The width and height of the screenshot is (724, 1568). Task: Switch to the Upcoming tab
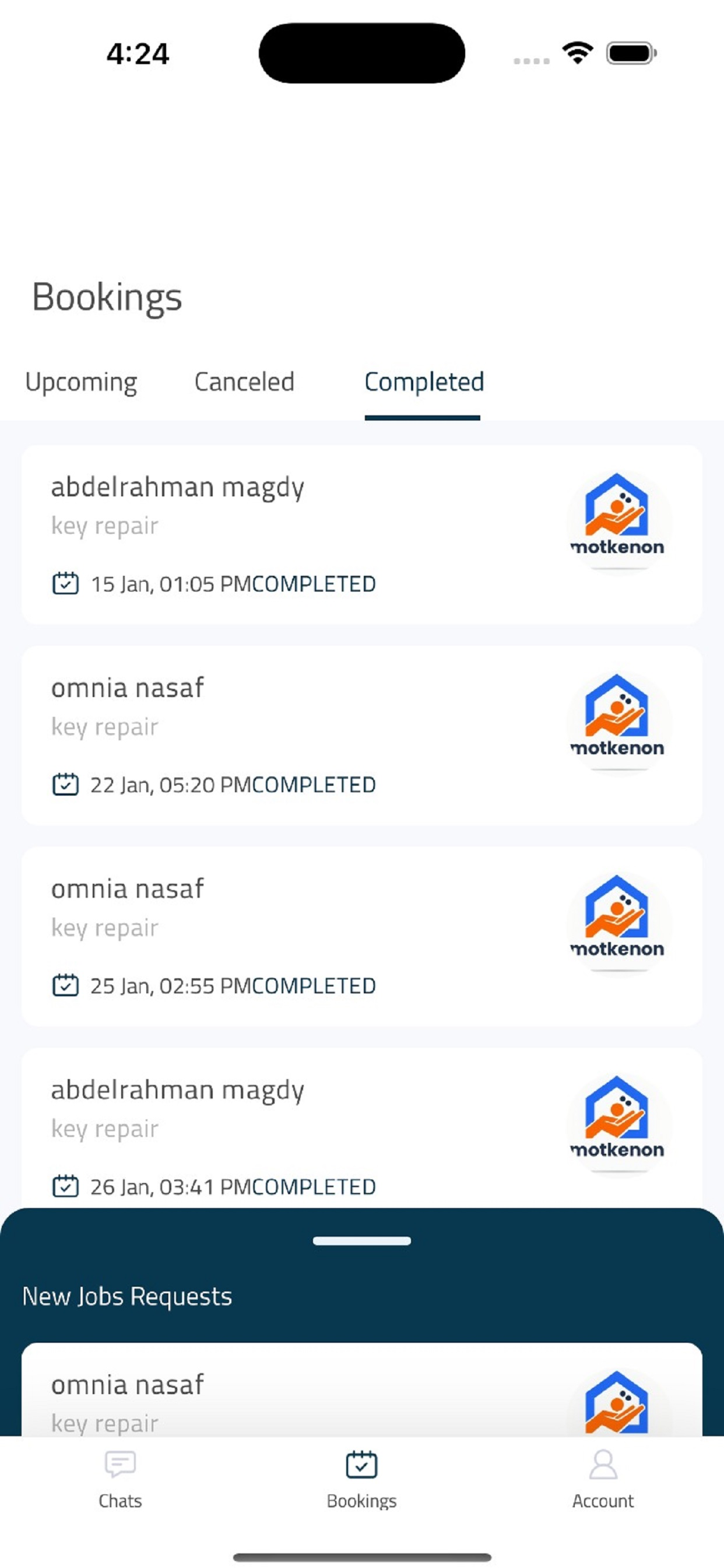point(81,382)
